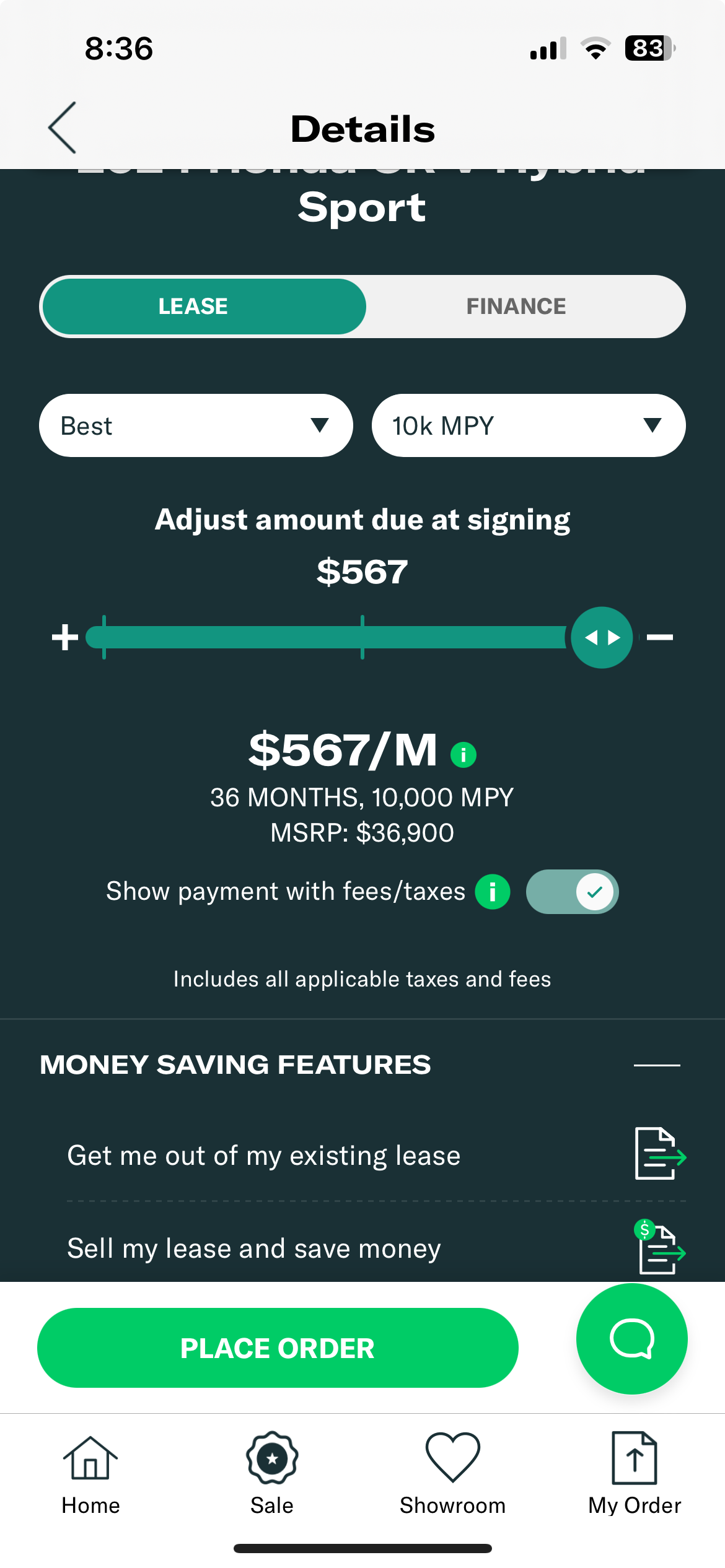Open the info icon beside $567/M
The width and height of the screenshot is (725, 1568).
click(464, 754)
